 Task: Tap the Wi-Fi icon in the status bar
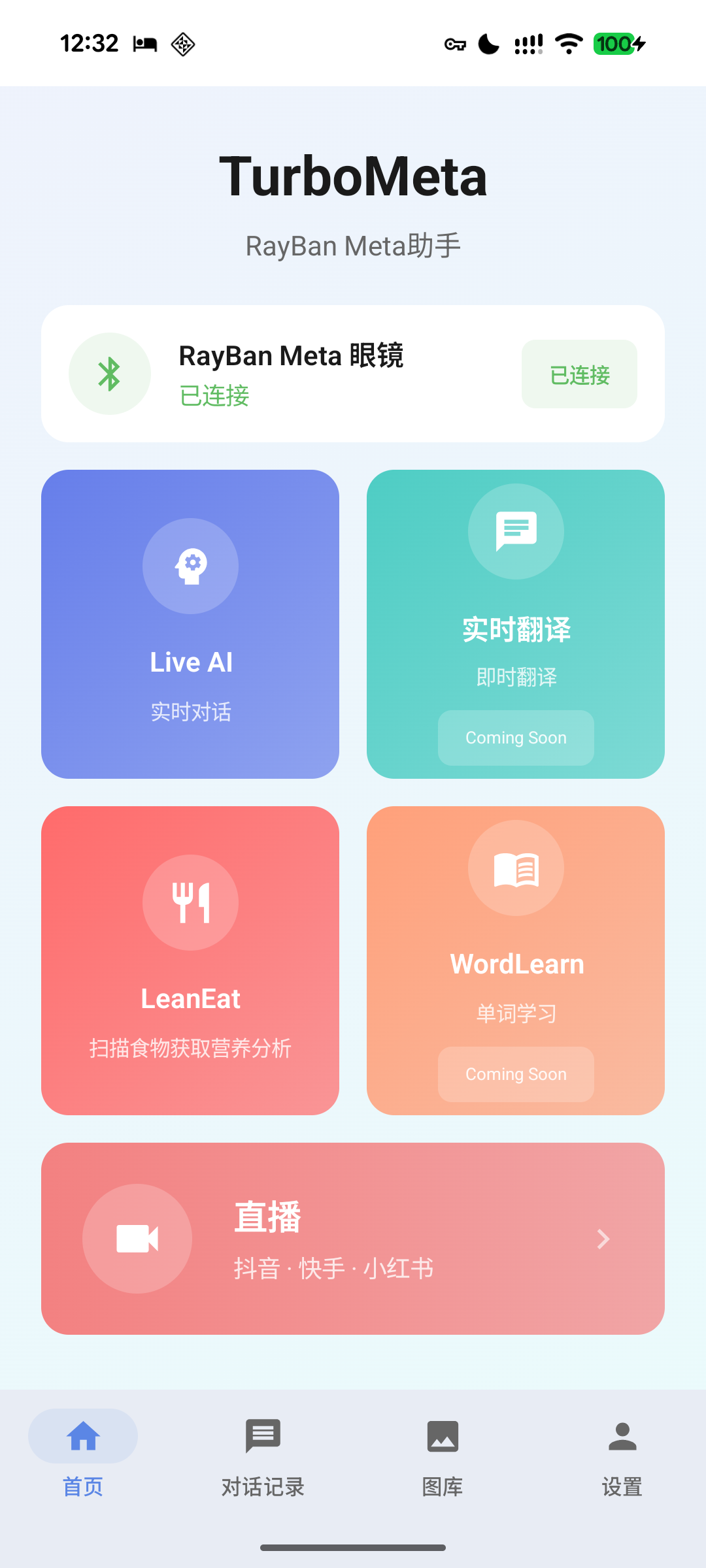click(x=566, y=43)
